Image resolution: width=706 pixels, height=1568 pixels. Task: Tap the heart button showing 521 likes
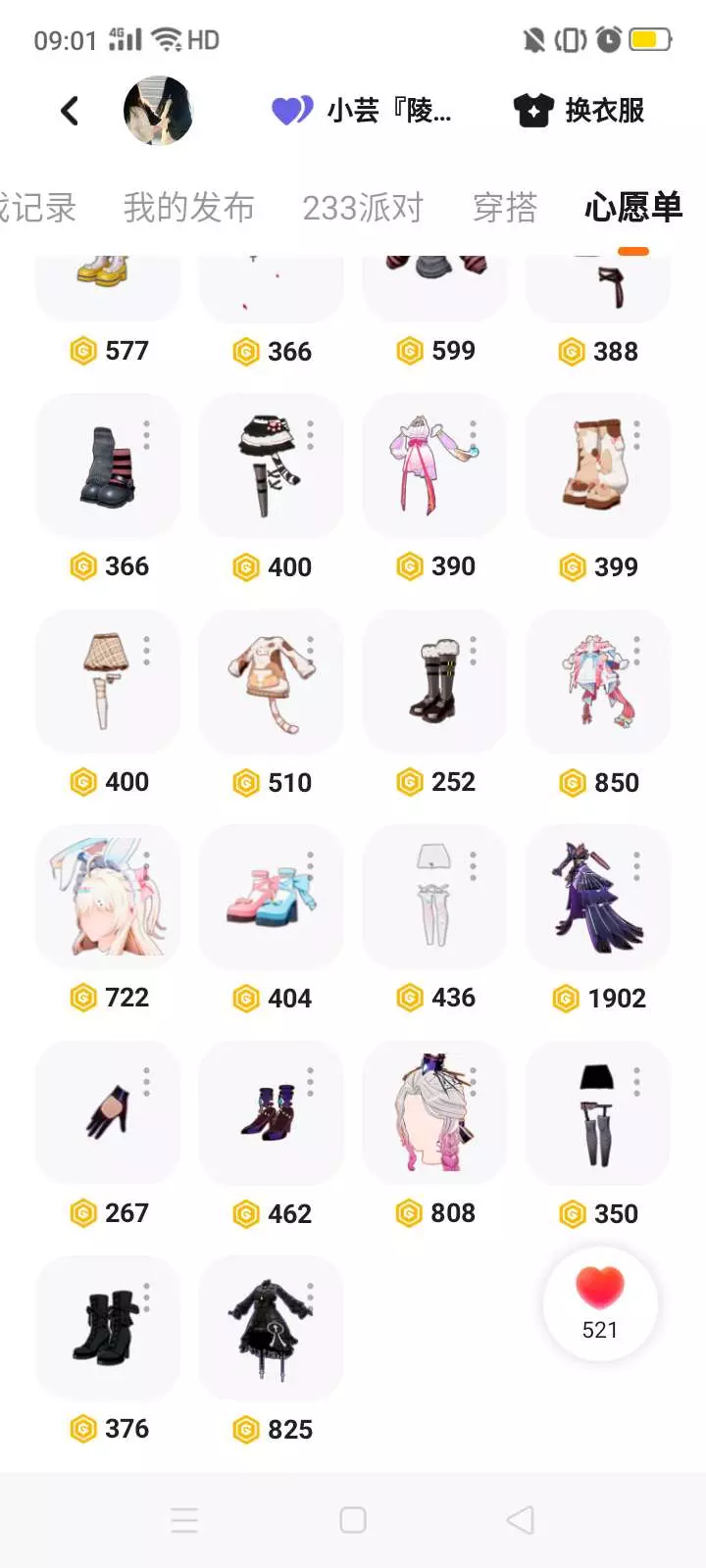600,1303
